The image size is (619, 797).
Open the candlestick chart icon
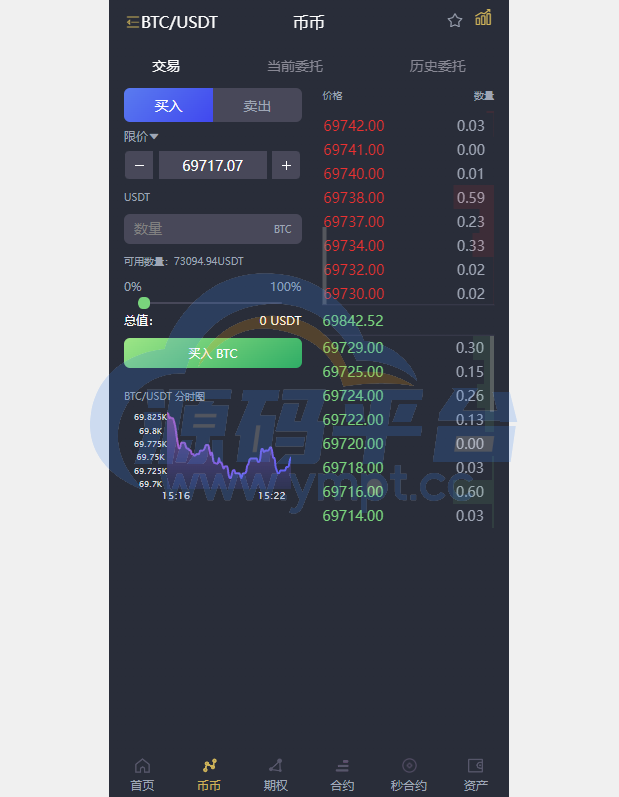click(483, 18)
